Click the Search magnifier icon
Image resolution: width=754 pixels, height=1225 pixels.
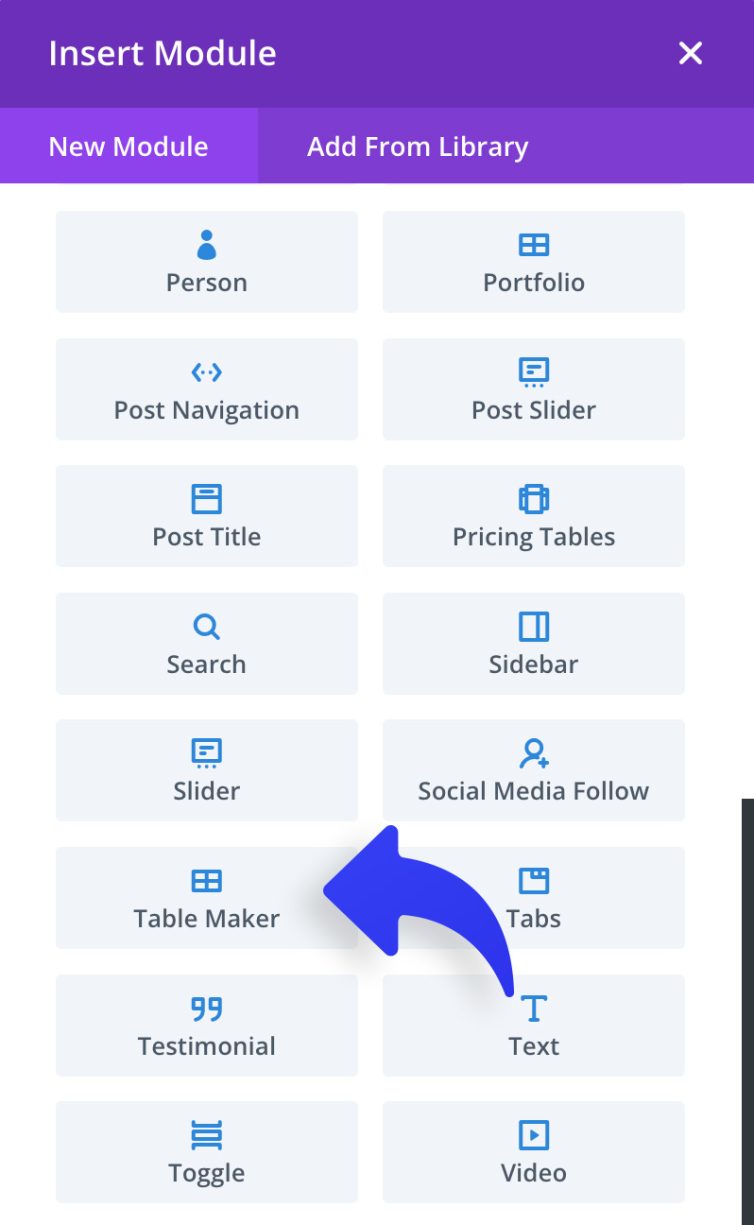coord(206,626)
